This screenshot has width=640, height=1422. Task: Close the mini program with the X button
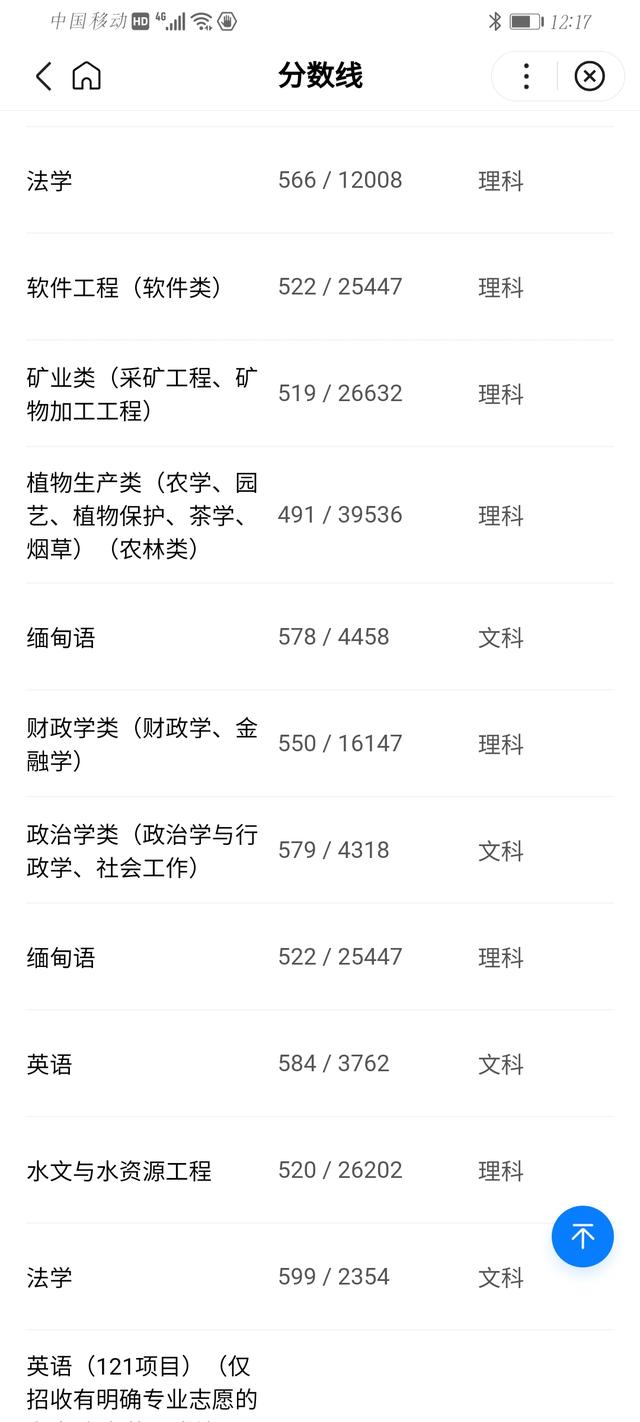pyautogui.click(x=590, y=76)
